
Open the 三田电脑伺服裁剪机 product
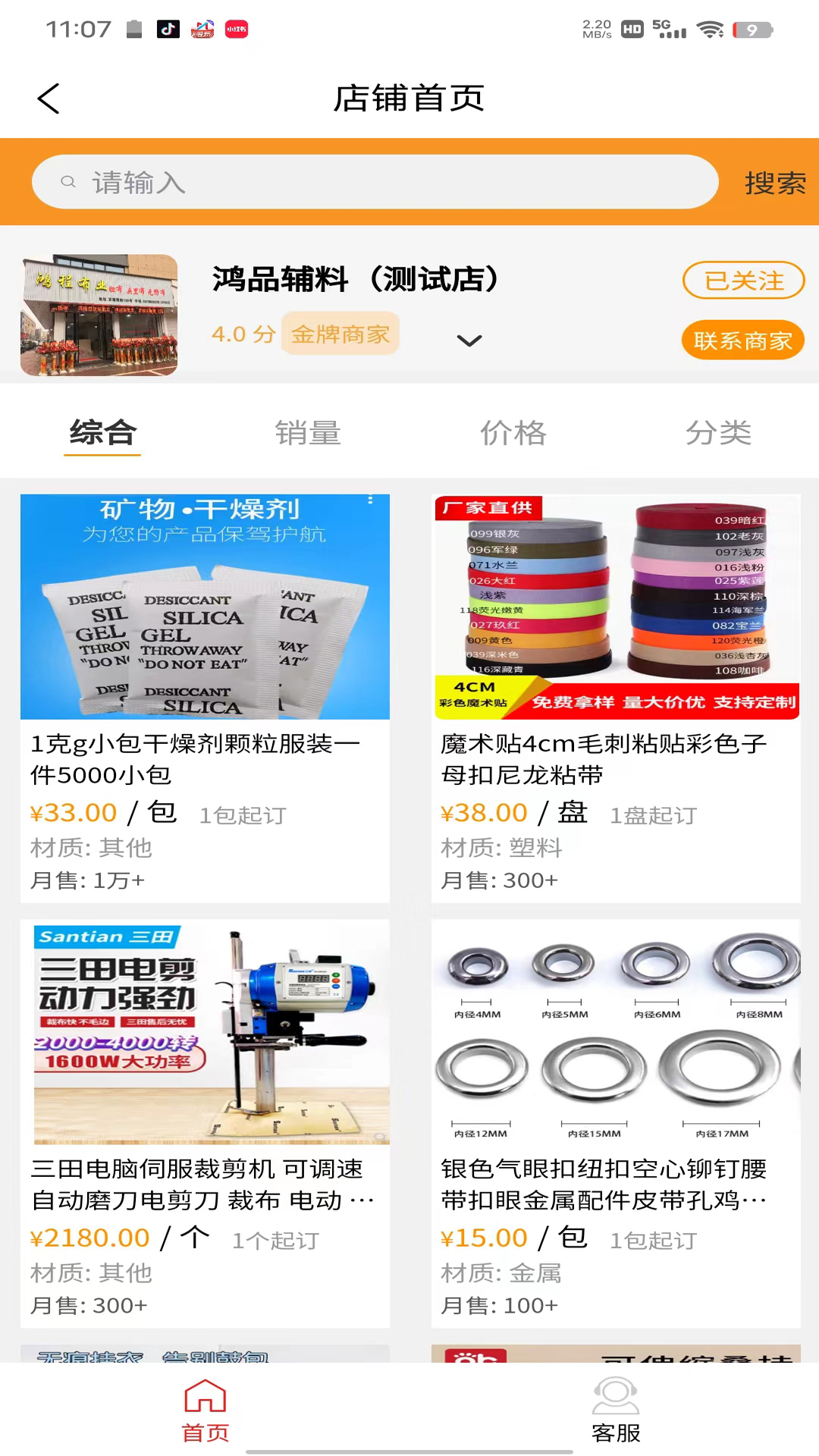pyautogui.click(x=205, y=1122)
